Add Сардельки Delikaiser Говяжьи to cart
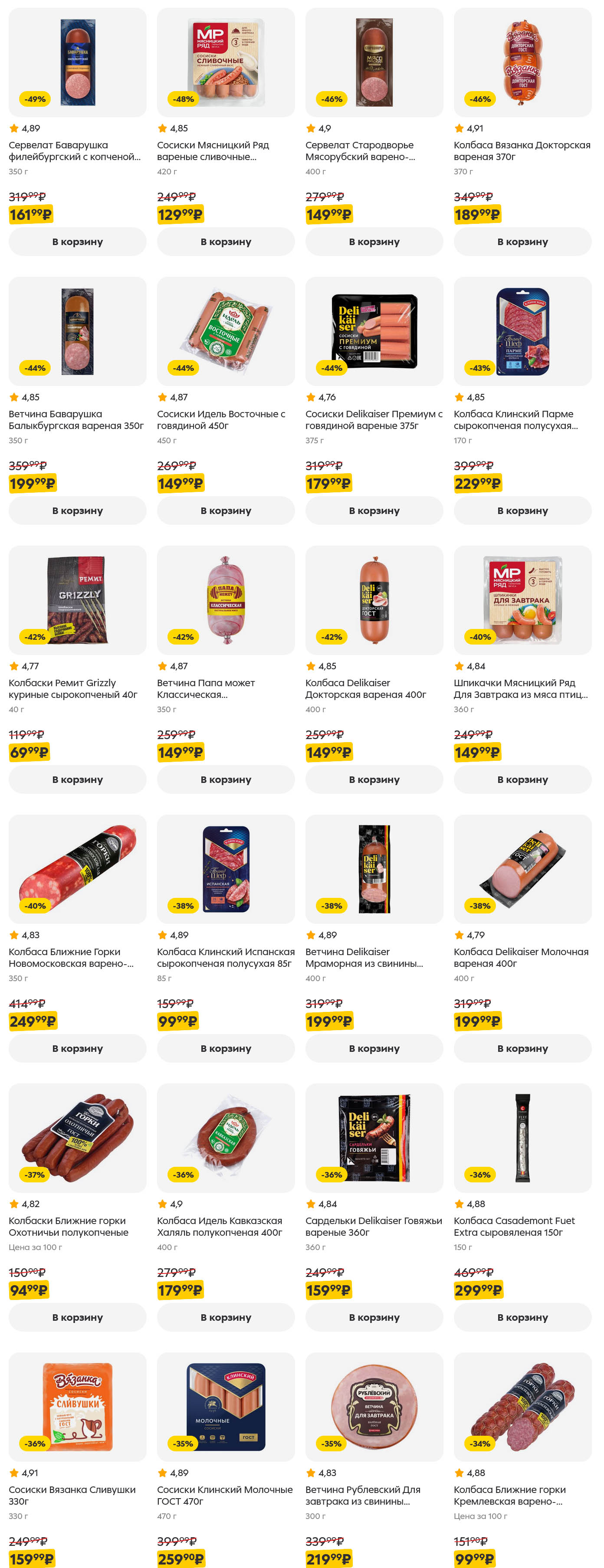Image resolution: width=604 pixels, height=1568 pixels. 374,1318
